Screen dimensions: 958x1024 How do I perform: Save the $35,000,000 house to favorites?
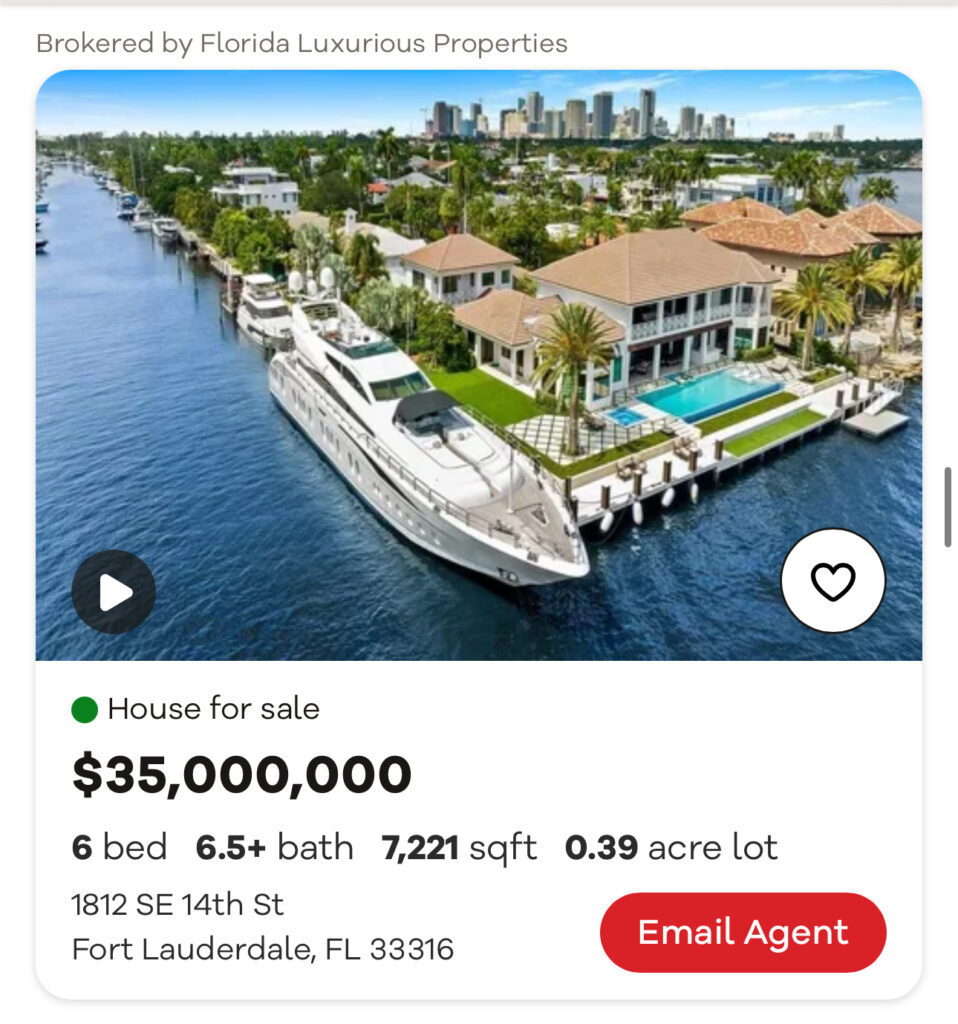click(832, 581)
